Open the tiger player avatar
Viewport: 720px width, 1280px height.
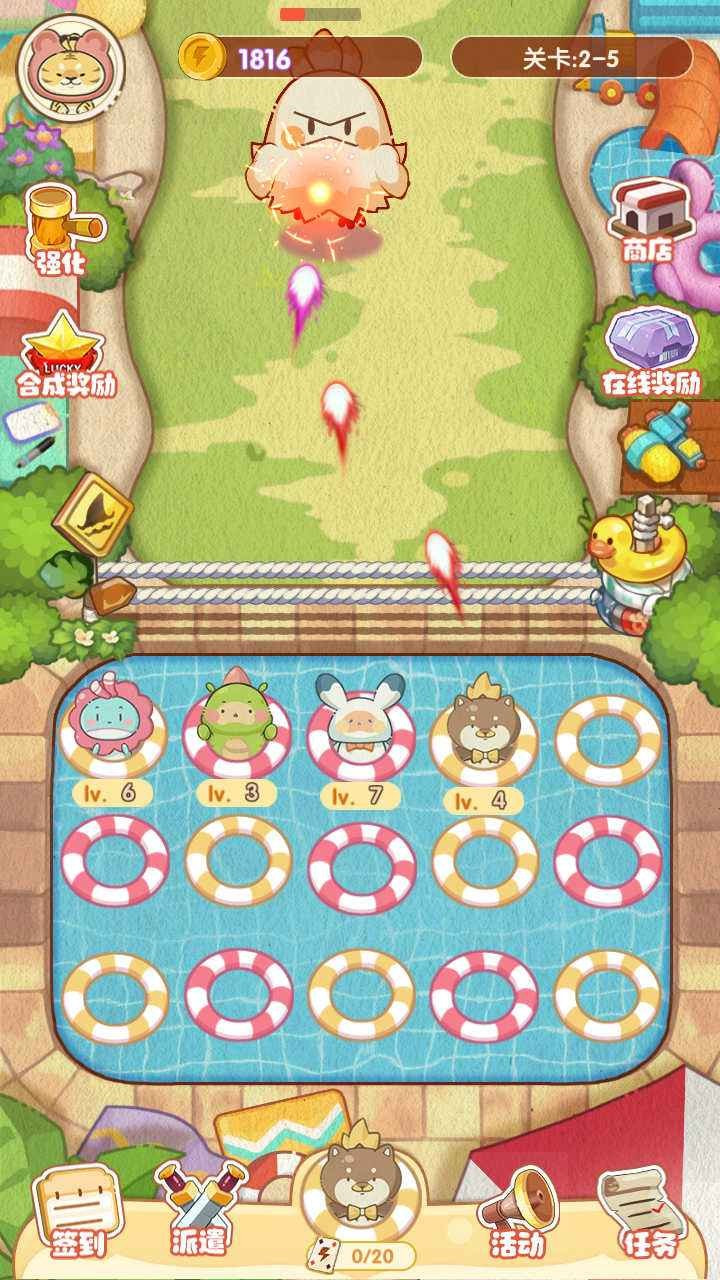coord(70,69)
